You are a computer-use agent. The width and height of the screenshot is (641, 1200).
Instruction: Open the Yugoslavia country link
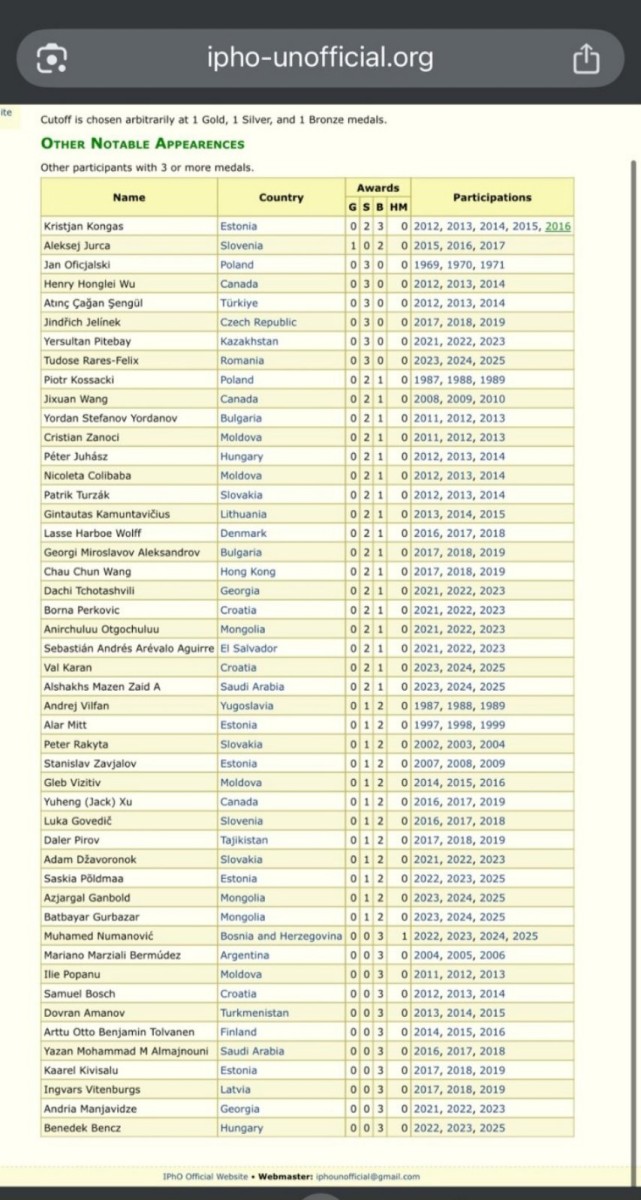245,706
